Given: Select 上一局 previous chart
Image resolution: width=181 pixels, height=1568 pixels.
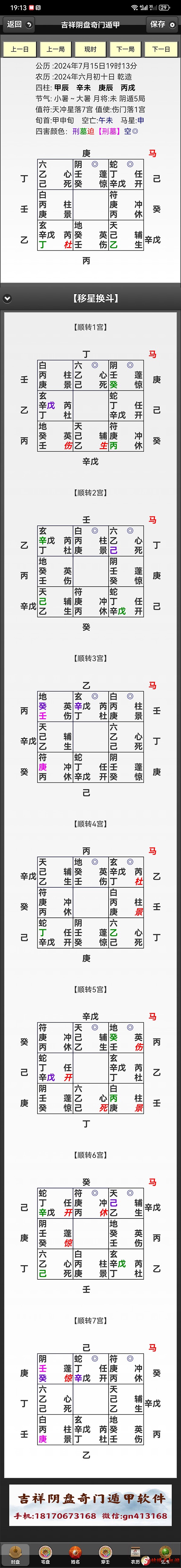Looking at the screenshot, I should (55, 49).
